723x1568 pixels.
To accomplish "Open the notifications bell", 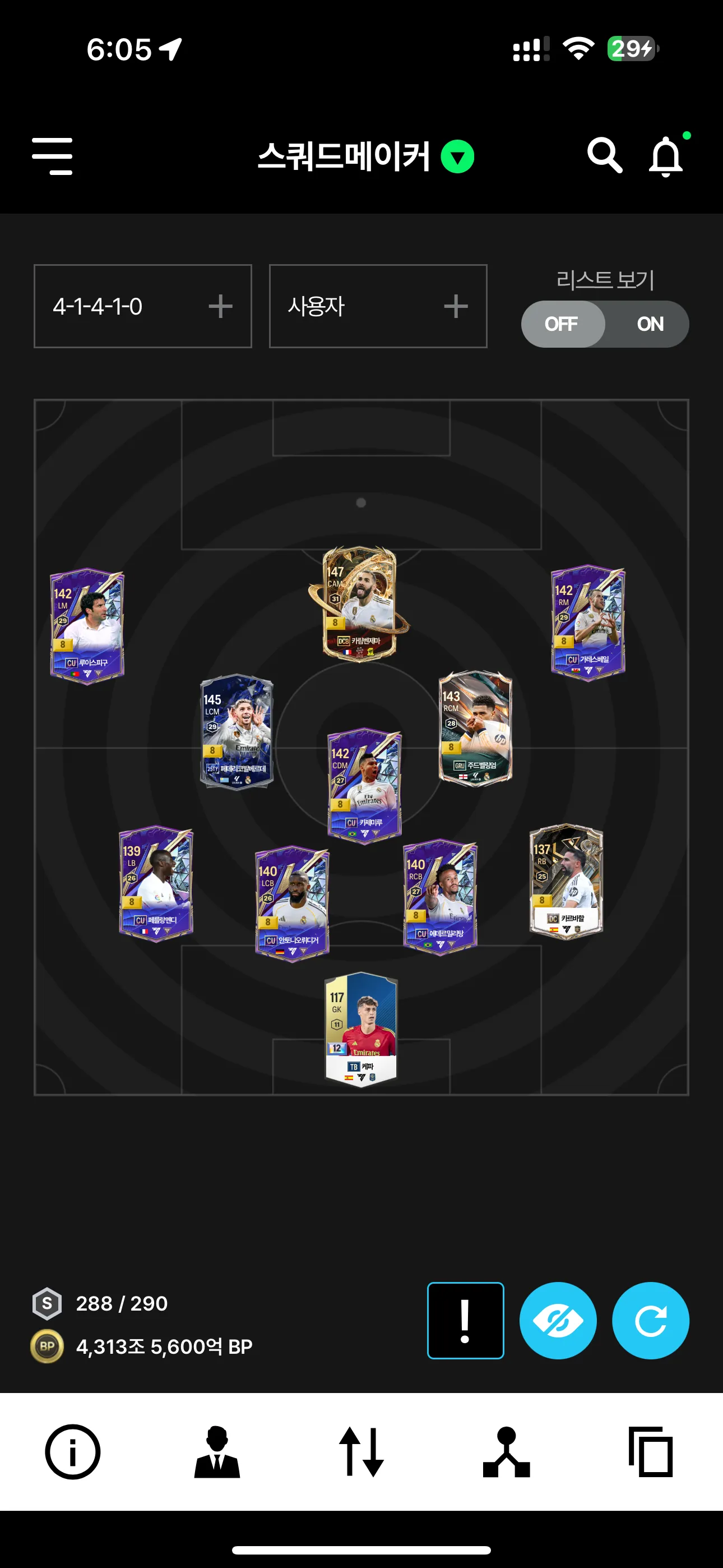I will click(x=666, y=157).
